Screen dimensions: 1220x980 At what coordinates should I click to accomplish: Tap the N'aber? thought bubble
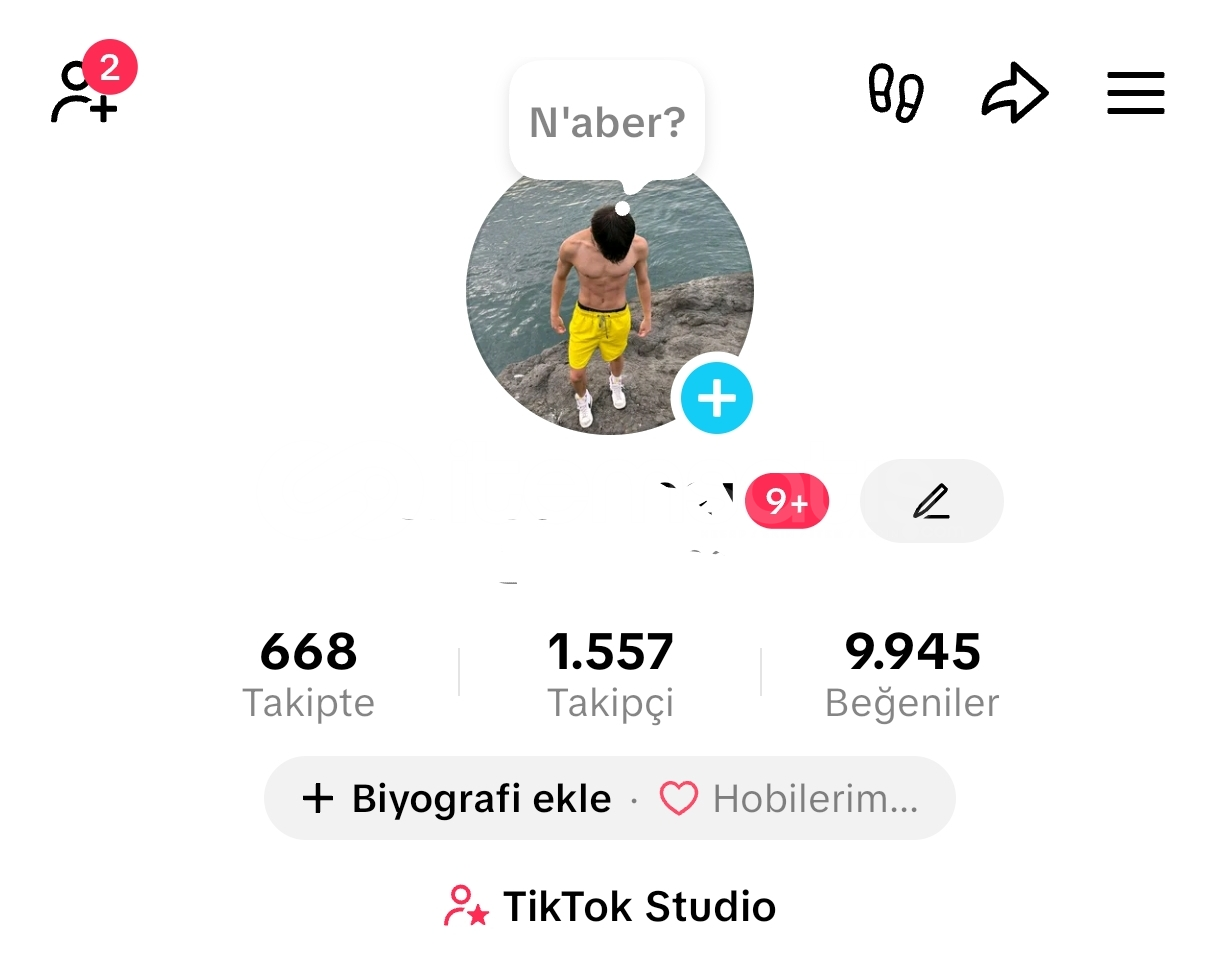607,122
